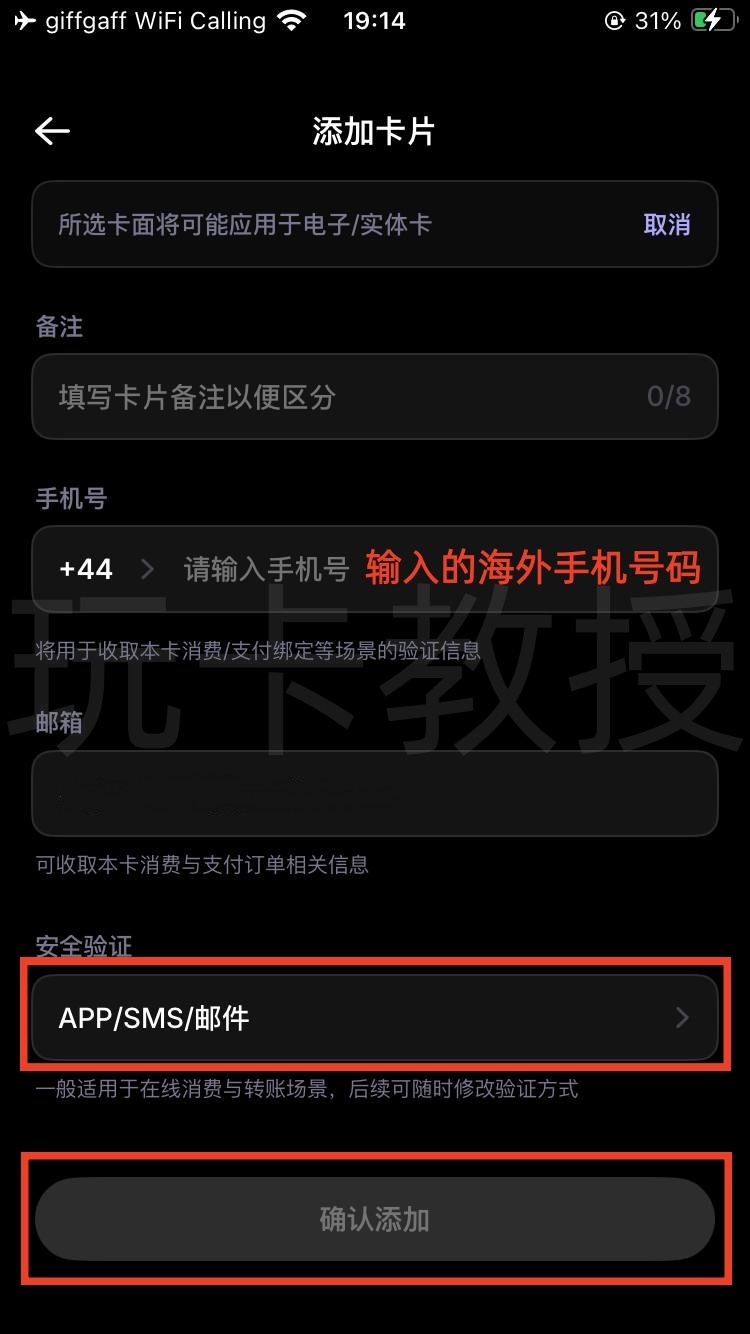
Task: Open the 安全验证 method selector APP/SMS/邮件
Action: pyautogui.click(x=375, y=1017)
